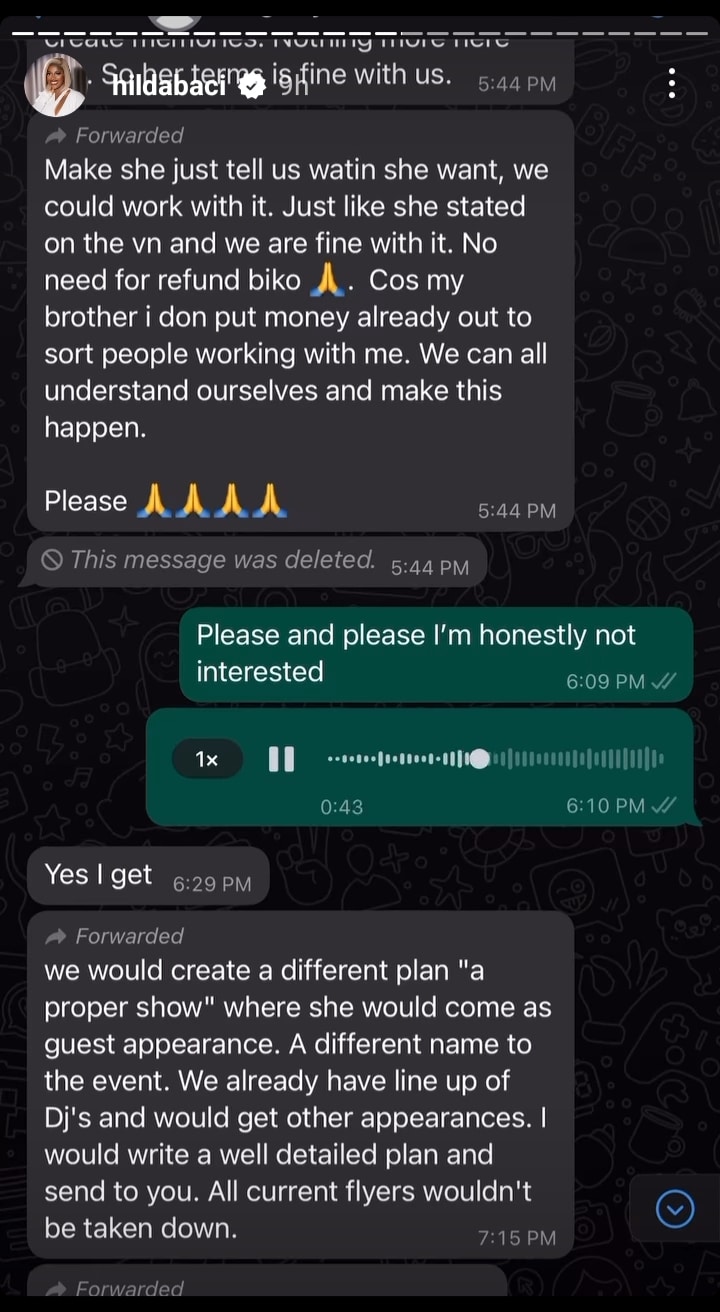Open the story three-dot options menu

coord(672,84)
